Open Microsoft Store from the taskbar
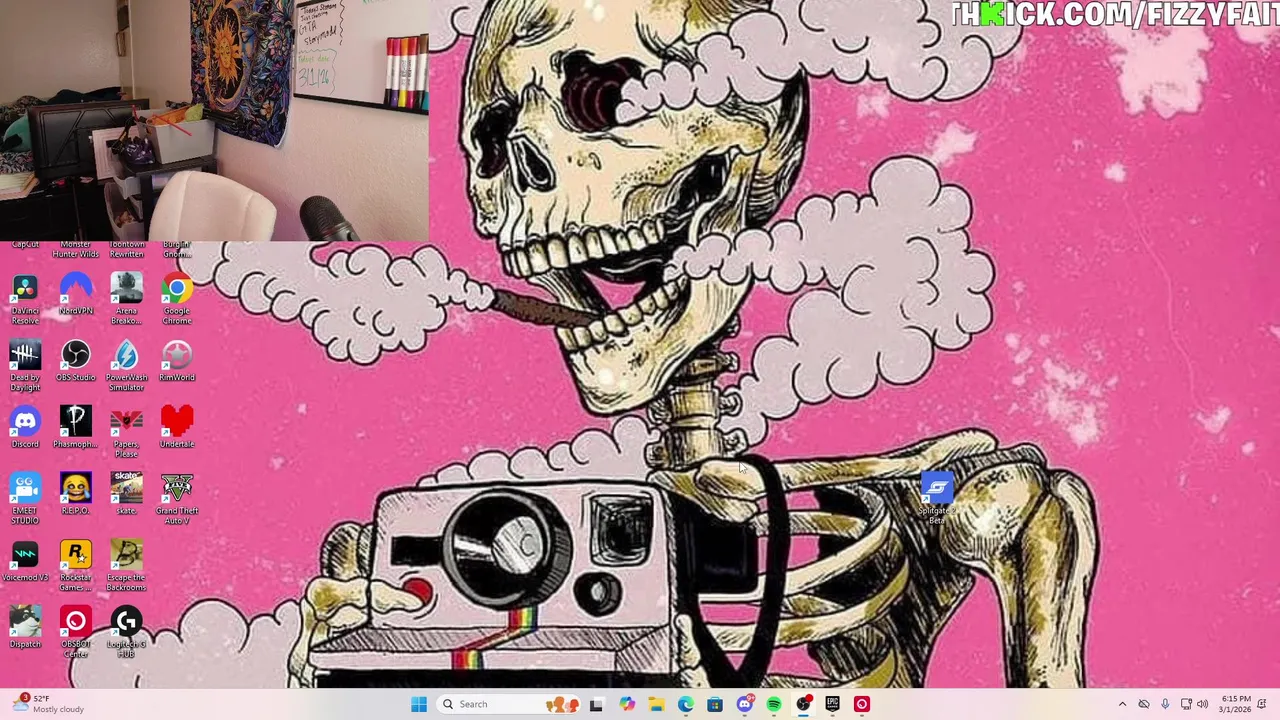The image size is (1280, 720). coord(715,704)
